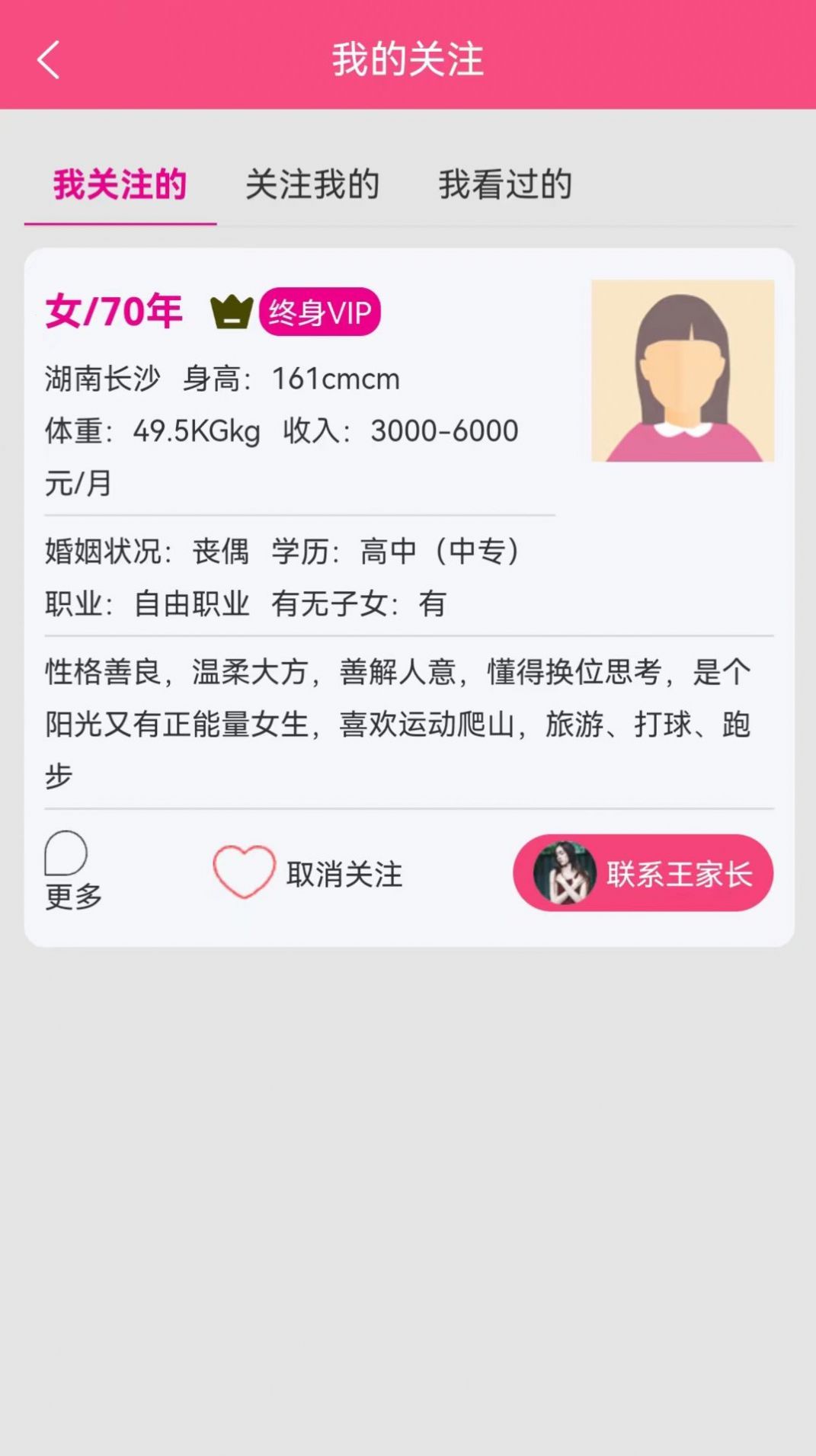Click the back arrow to return
This screenshot has width=816, height=1456.
click(x=48, y=62)
